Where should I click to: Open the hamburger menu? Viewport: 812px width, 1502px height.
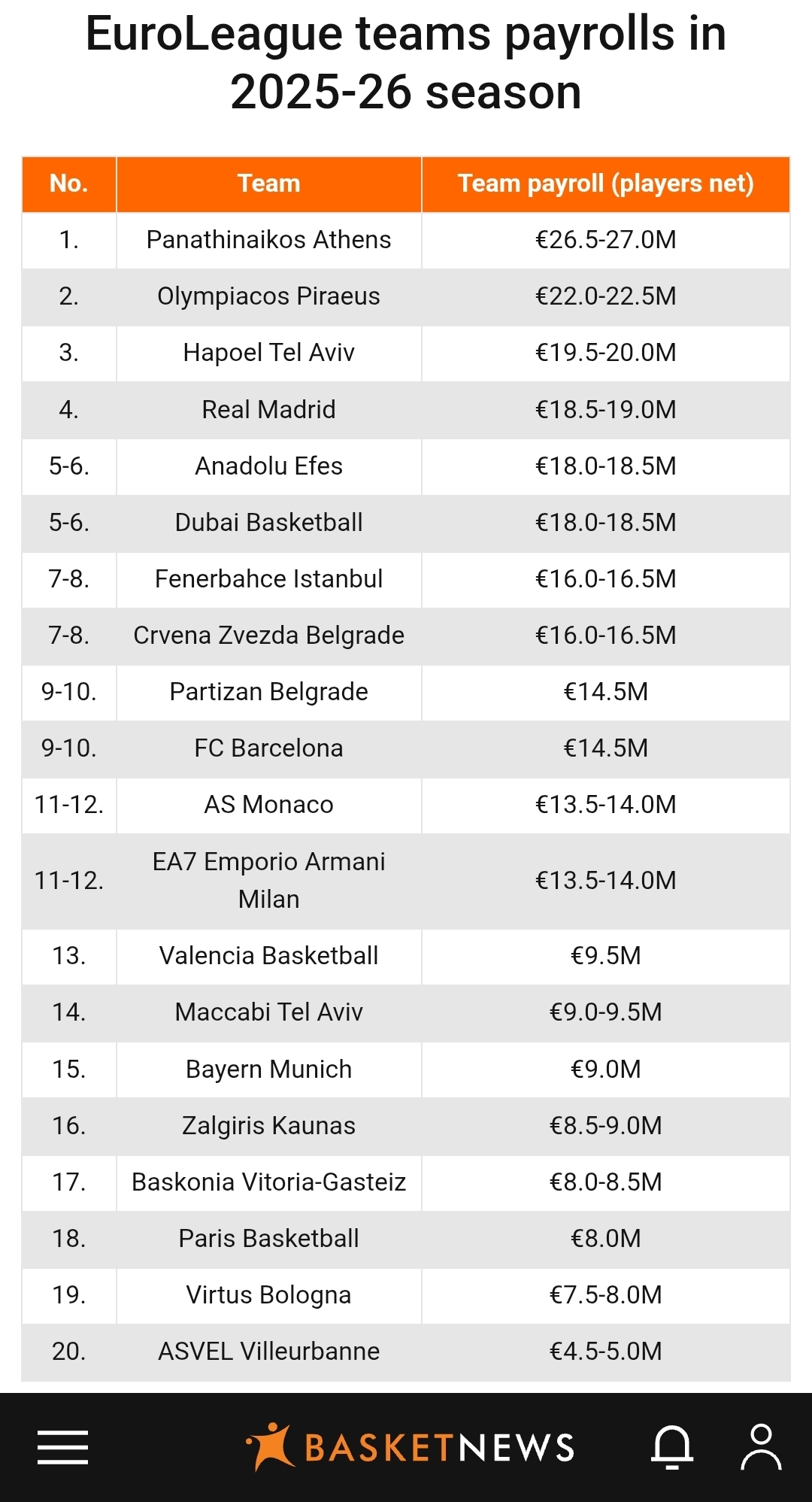[63, 1447]
